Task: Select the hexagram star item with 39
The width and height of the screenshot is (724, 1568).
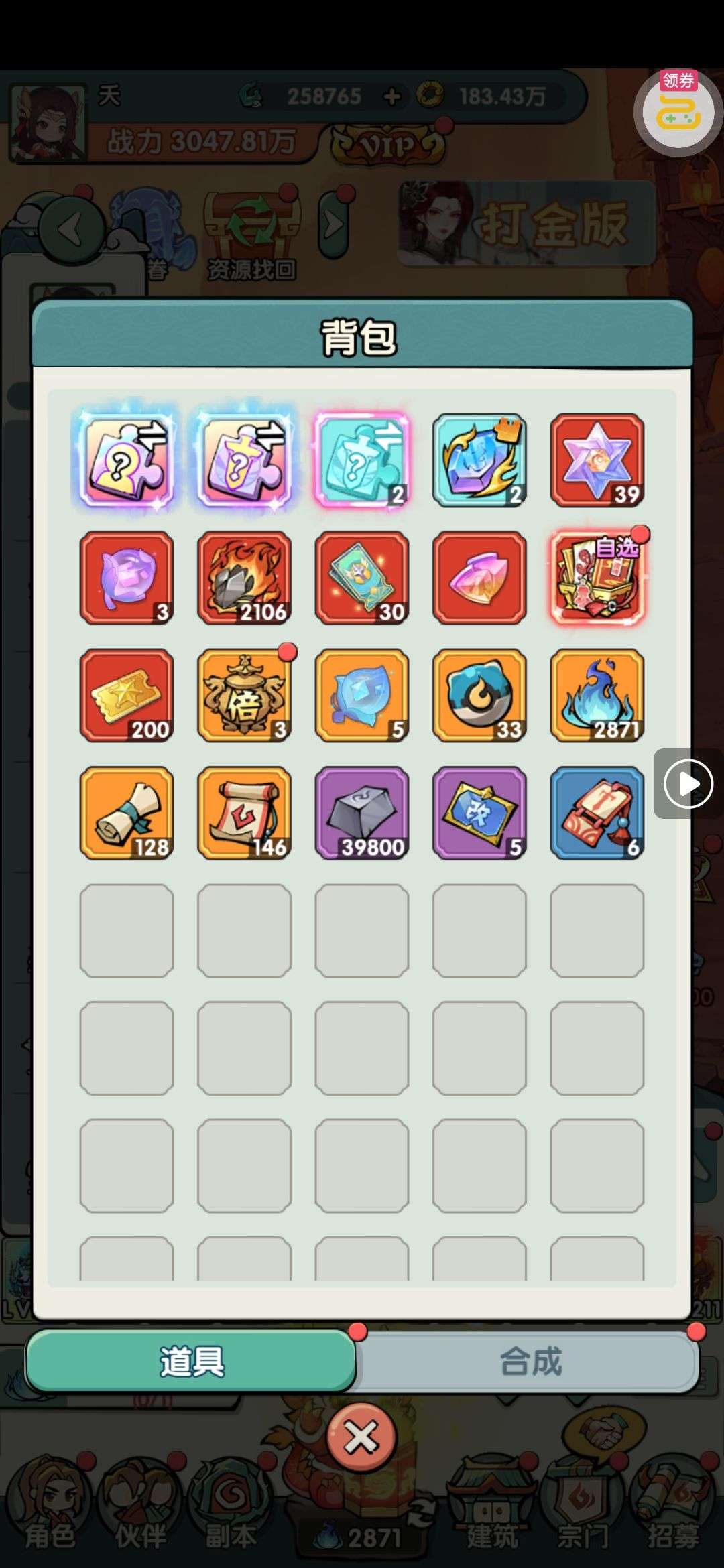Action: pyautogui.click(x=597, y=460)
